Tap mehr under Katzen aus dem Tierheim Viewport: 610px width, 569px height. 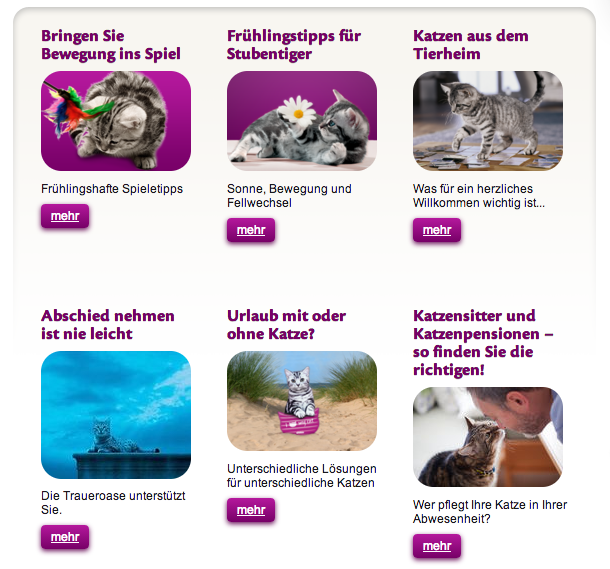click(x=437, y=230)
